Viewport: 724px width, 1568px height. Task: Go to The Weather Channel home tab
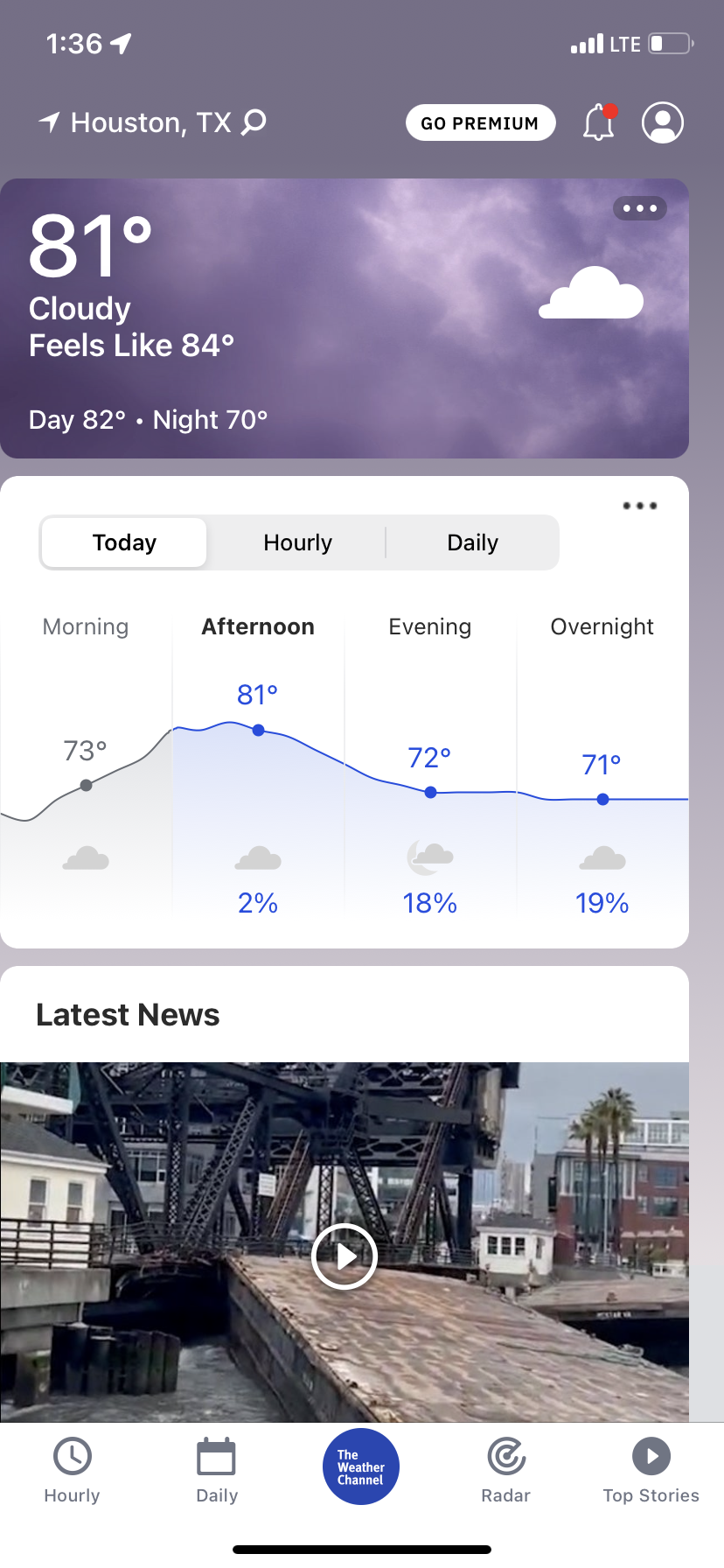click(x=361, y=1466)
